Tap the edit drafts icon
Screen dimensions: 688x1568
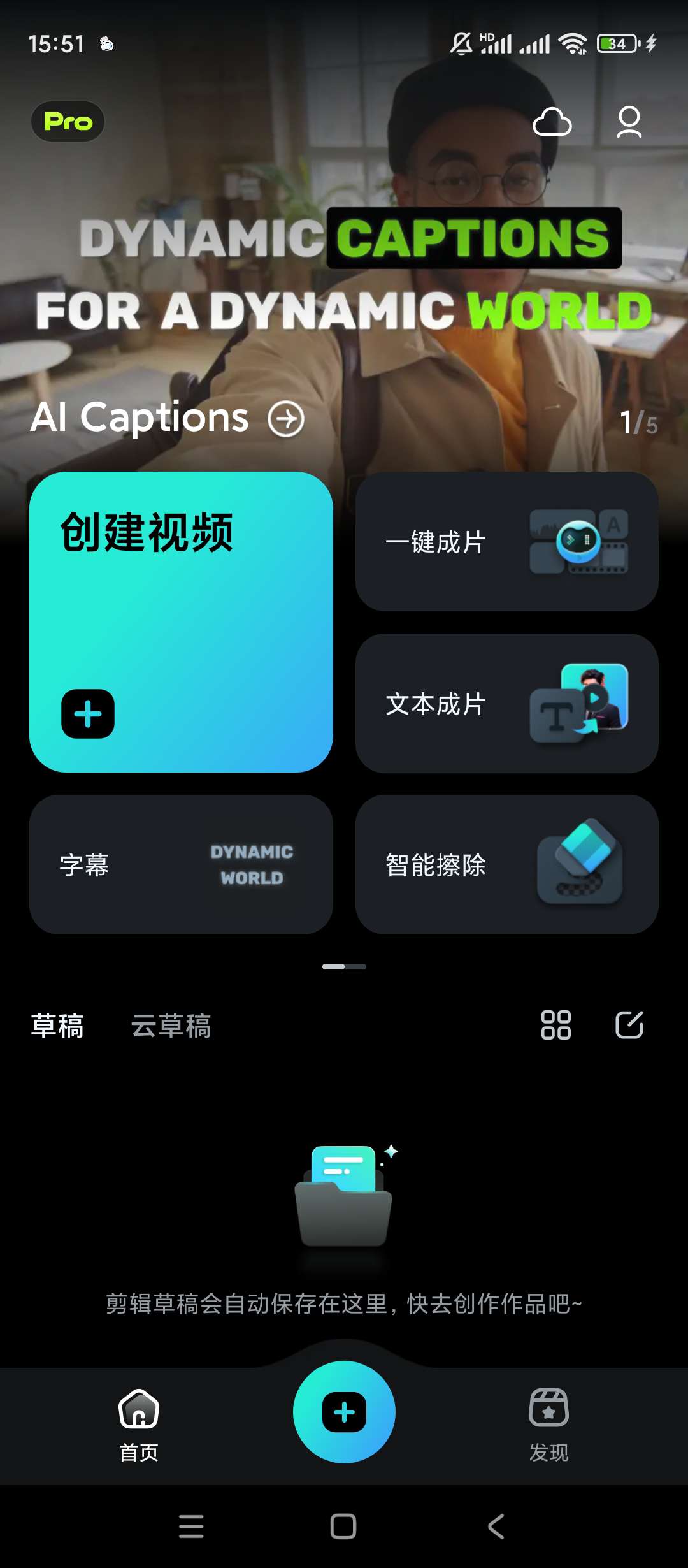pyautogui.click(x=629, y=1025)
